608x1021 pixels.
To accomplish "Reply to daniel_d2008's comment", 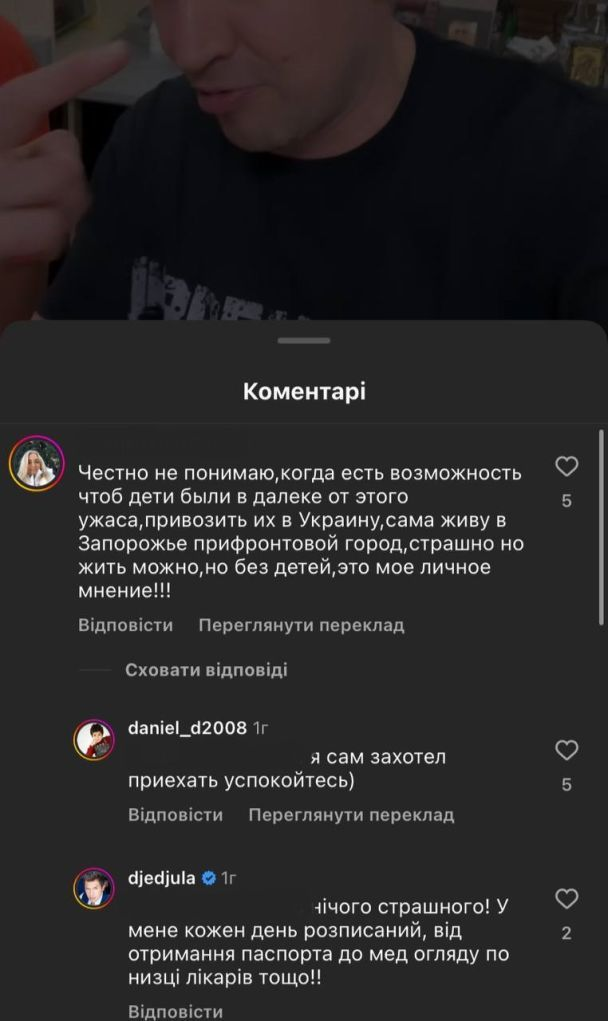I will pyautogui.click(x=176, y=815).
